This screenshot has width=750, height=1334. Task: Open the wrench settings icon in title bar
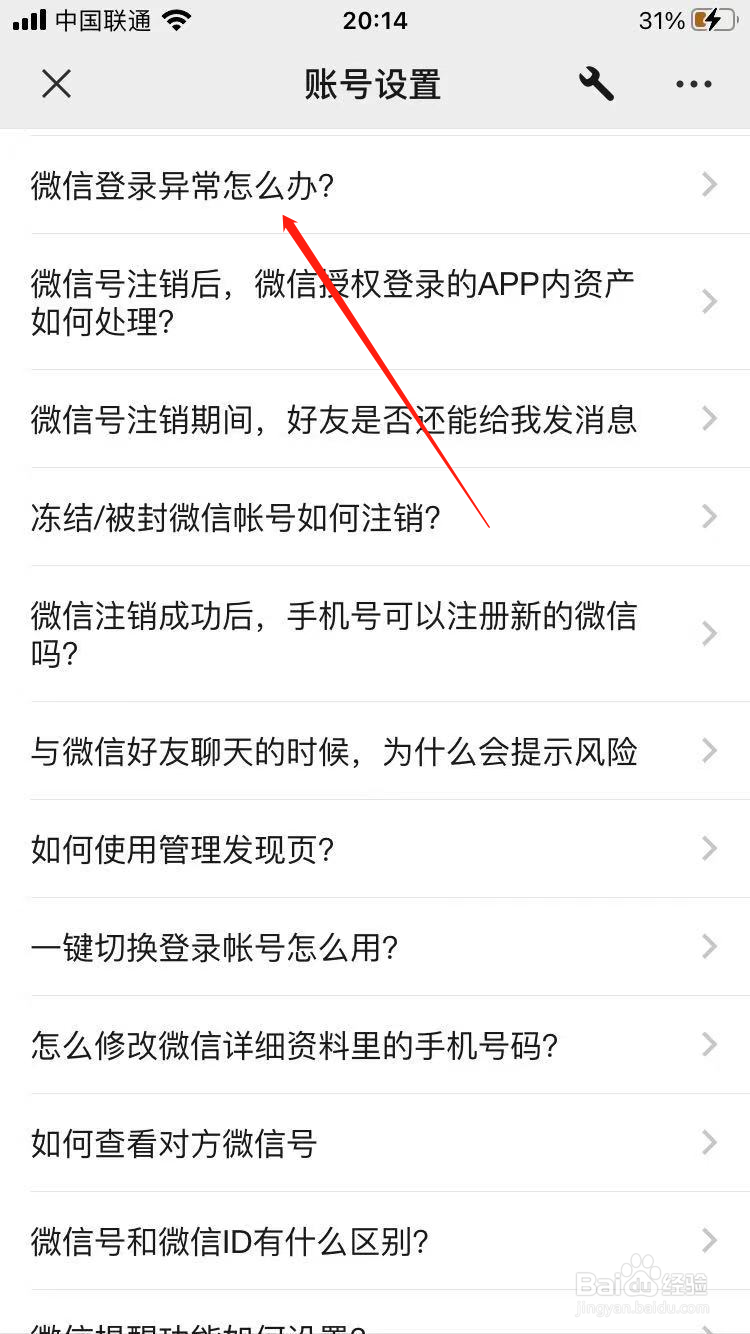point(595,84)
